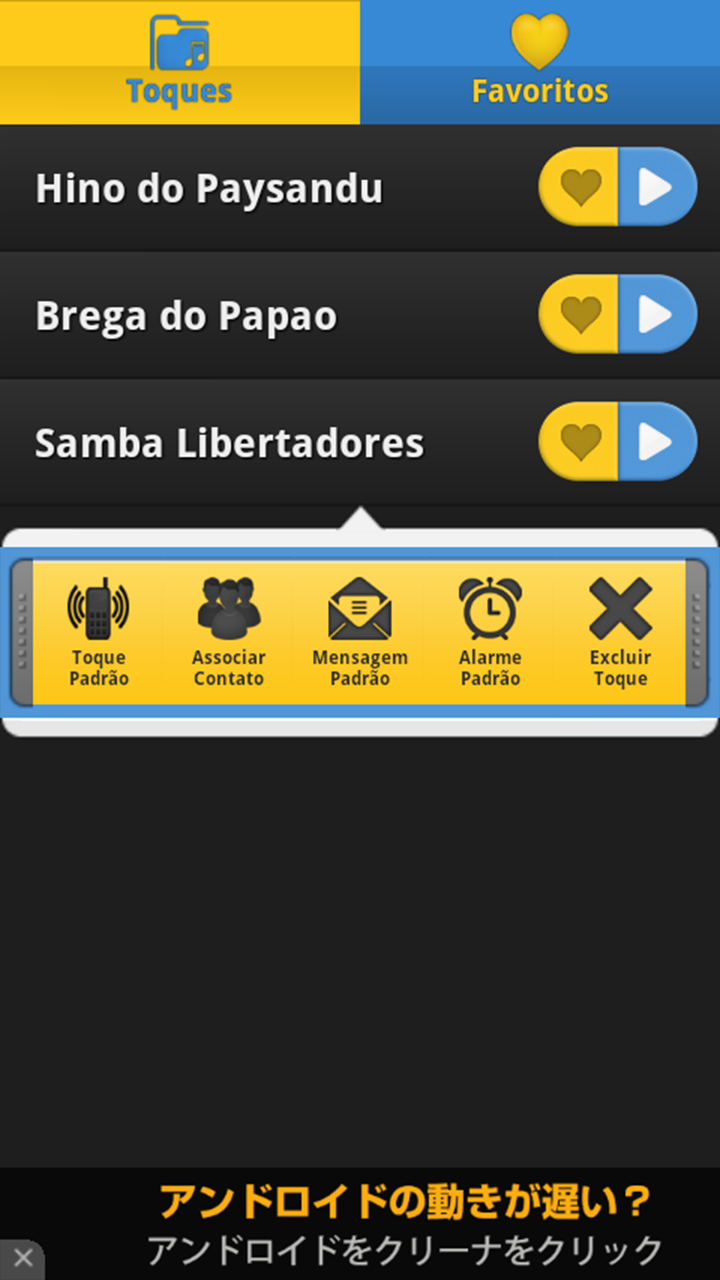This screenshot has height=1280, width=720.
Task: Play the Brega do Papao ringtone
Action: 658,314
